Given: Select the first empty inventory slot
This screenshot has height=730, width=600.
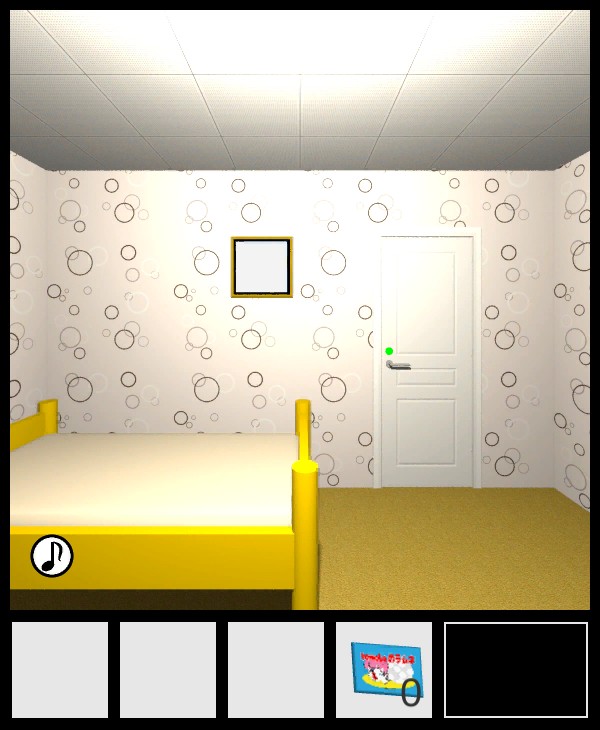Looking at the screenshot, I should (x=60, y=670).
